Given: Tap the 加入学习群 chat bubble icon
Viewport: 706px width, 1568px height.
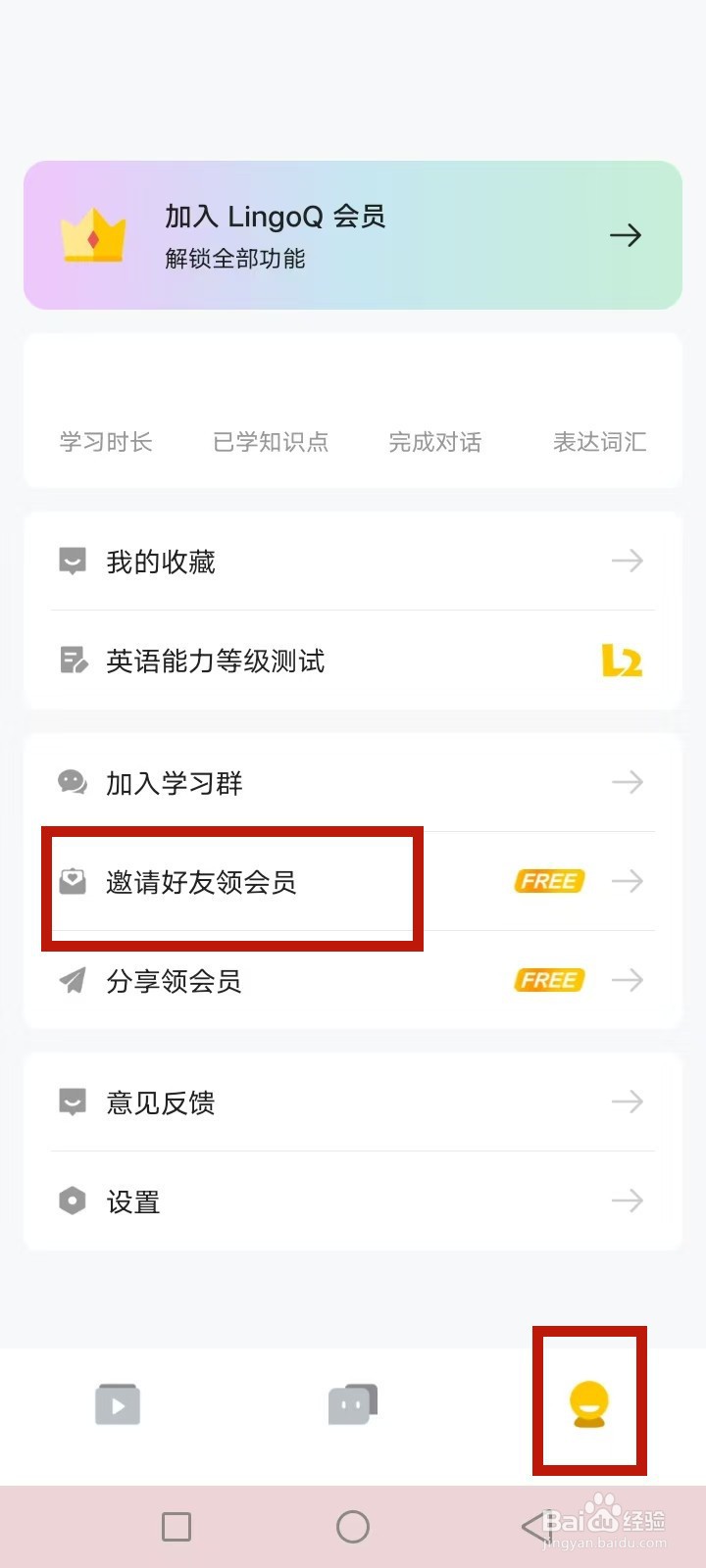Looking at the screenshot, I should pyautogui.click(x=71, y=782).
